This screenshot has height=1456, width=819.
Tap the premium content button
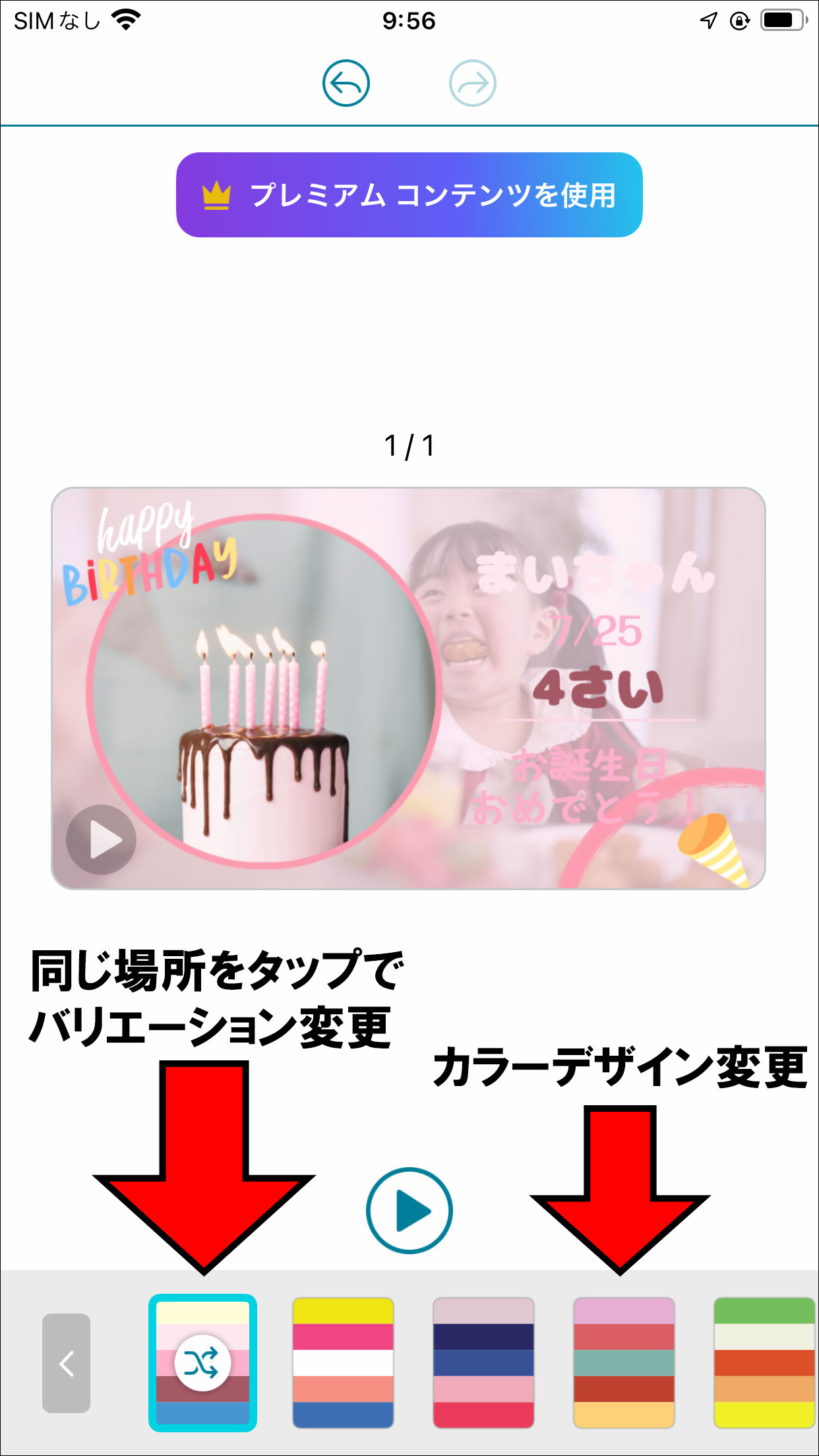point(409,195)
